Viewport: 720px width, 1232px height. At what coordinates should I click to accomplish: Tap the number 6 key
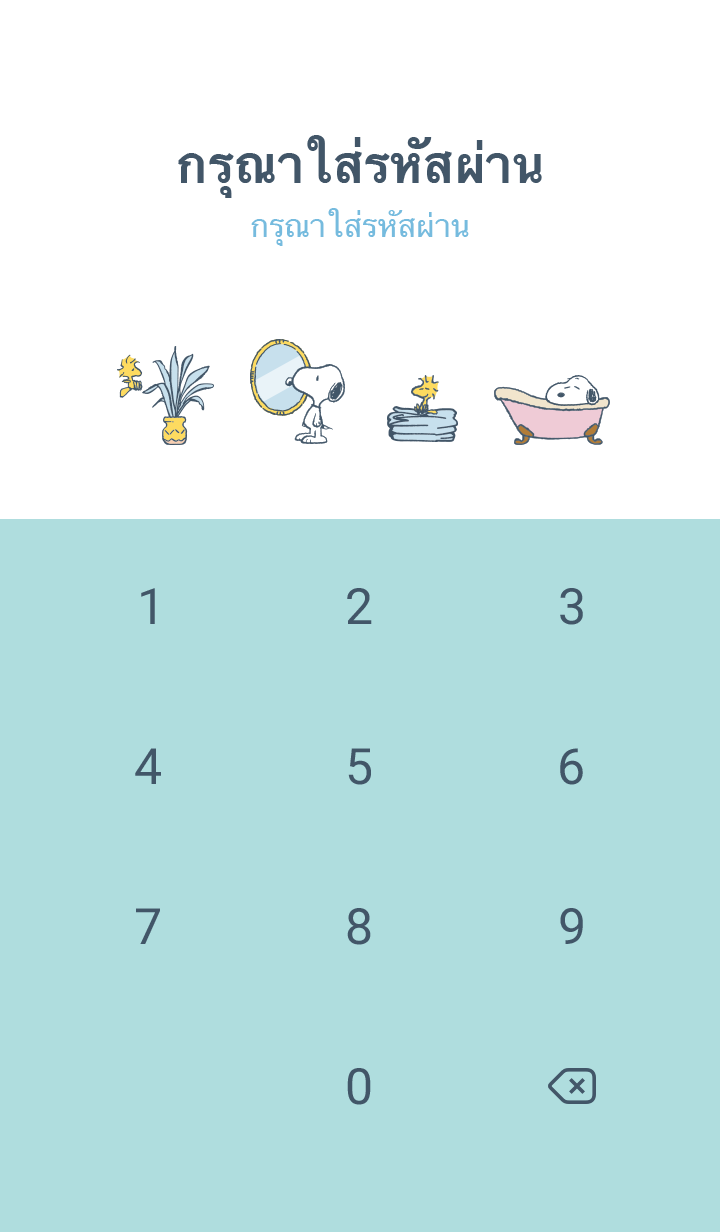pos(571,767)
